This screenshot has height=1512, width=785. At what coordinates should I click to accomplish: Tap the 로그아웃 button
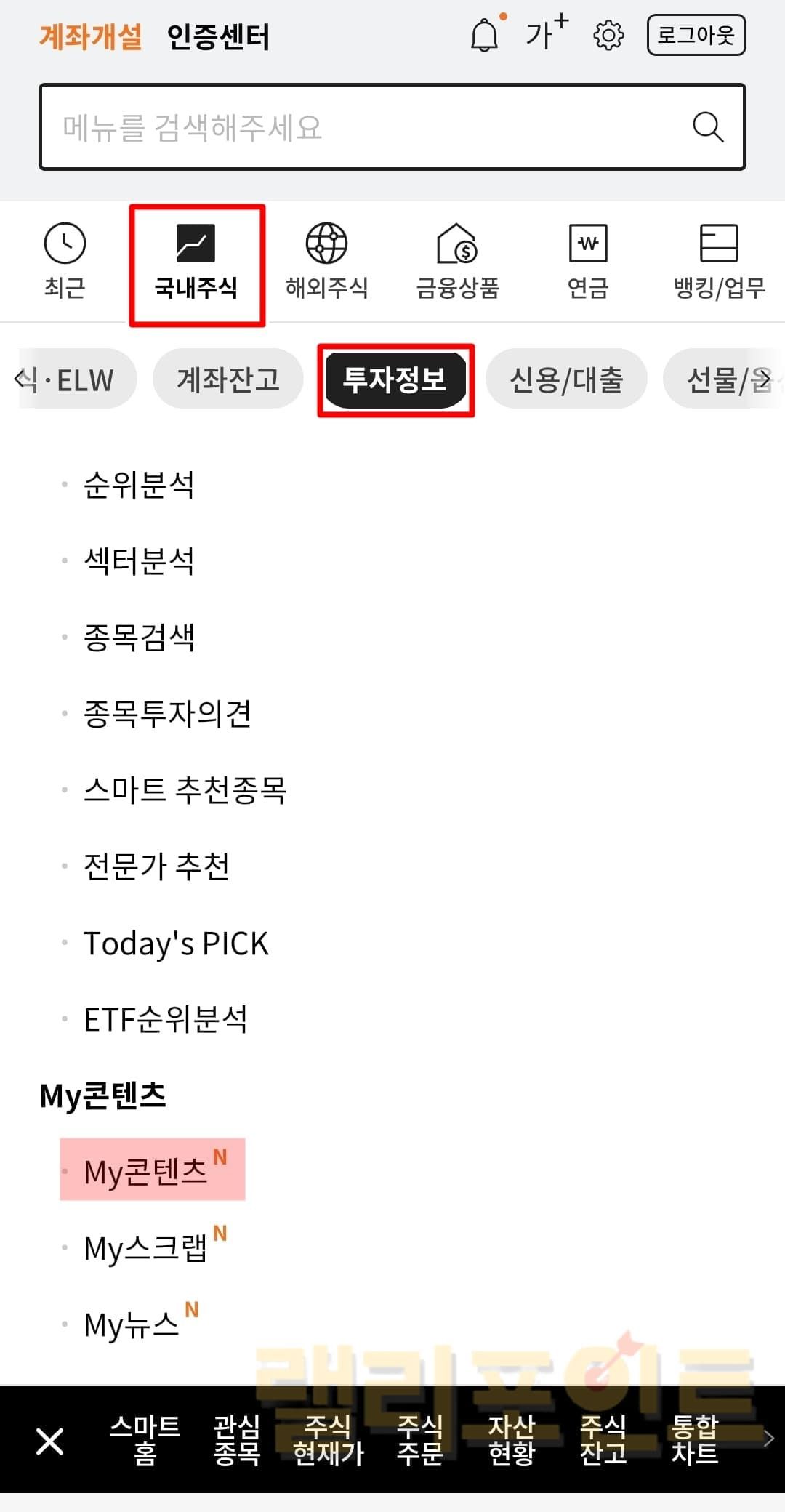(x=696, y=35)
